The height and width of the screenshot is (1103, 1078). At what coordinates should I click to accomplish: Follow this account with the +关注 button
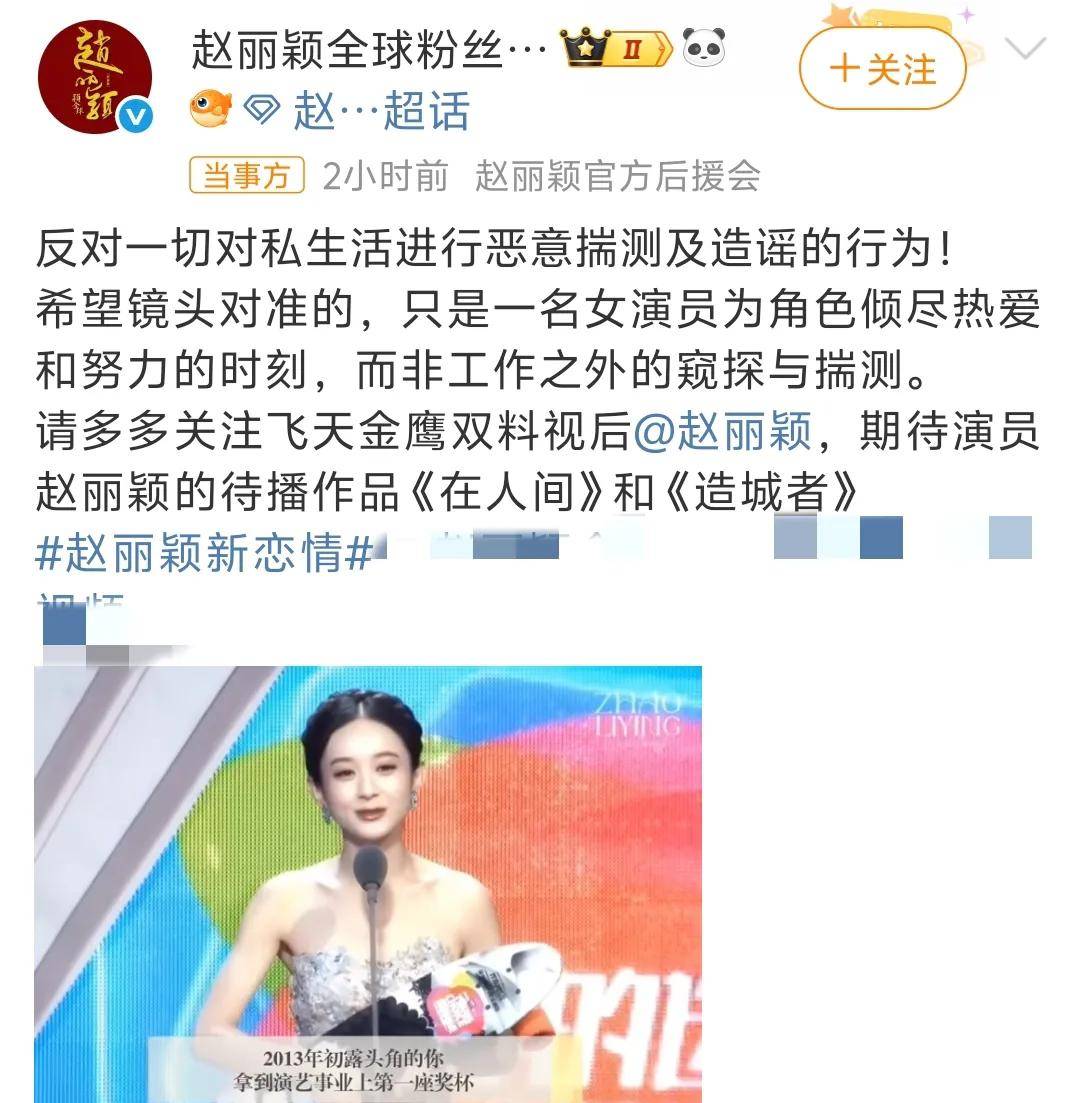[882, 69]
